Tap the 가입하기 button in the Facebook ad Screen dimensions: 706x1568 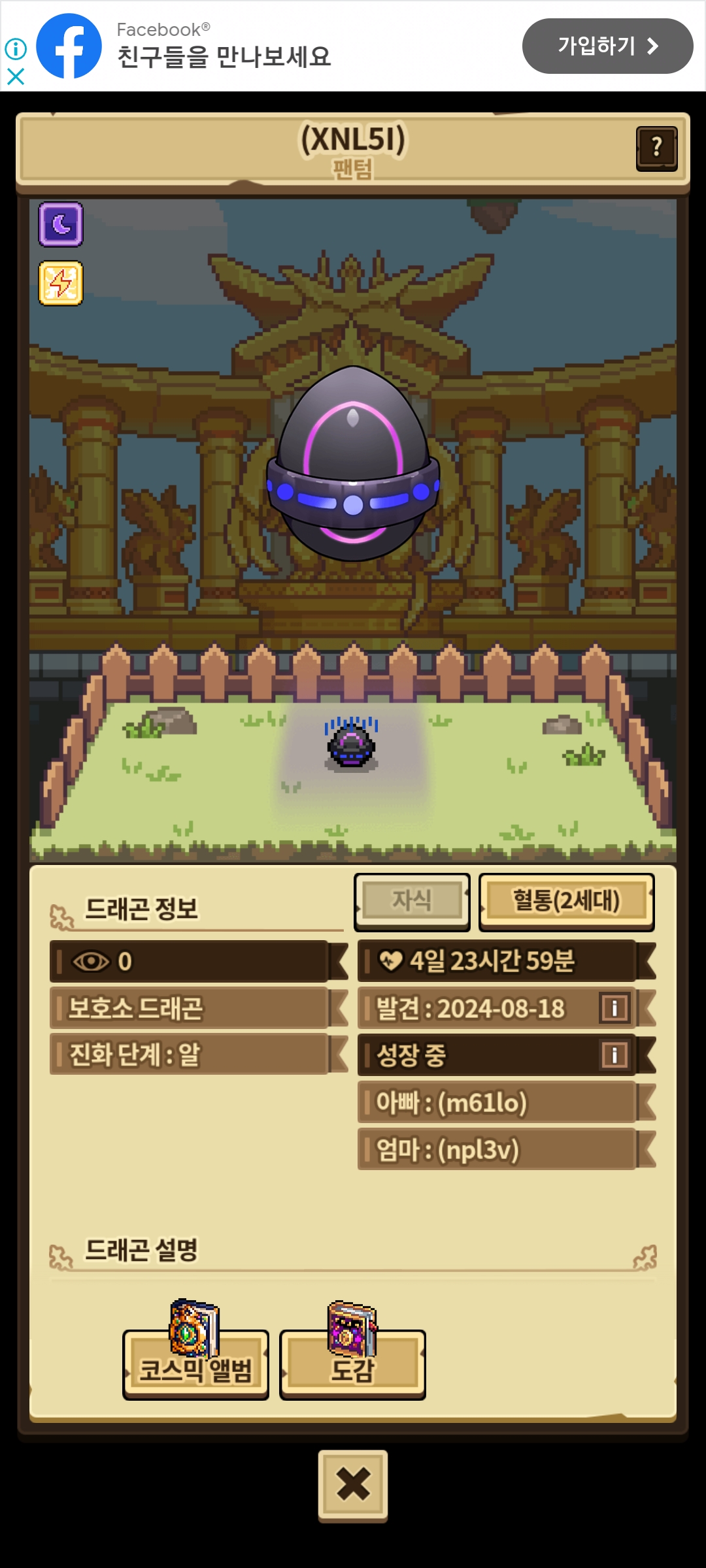tap(607, 46)
